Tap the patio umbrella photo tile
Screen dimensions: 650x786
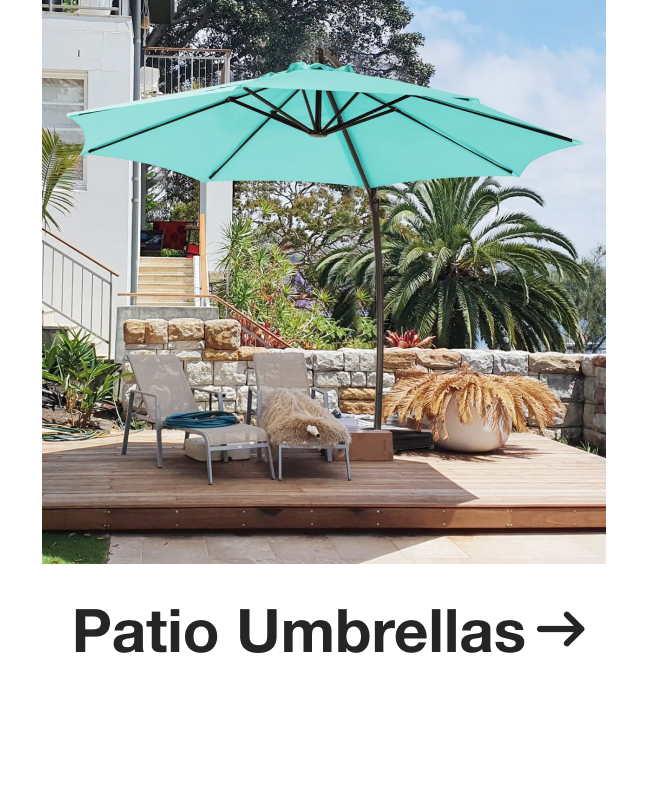[x=324, y=280]
